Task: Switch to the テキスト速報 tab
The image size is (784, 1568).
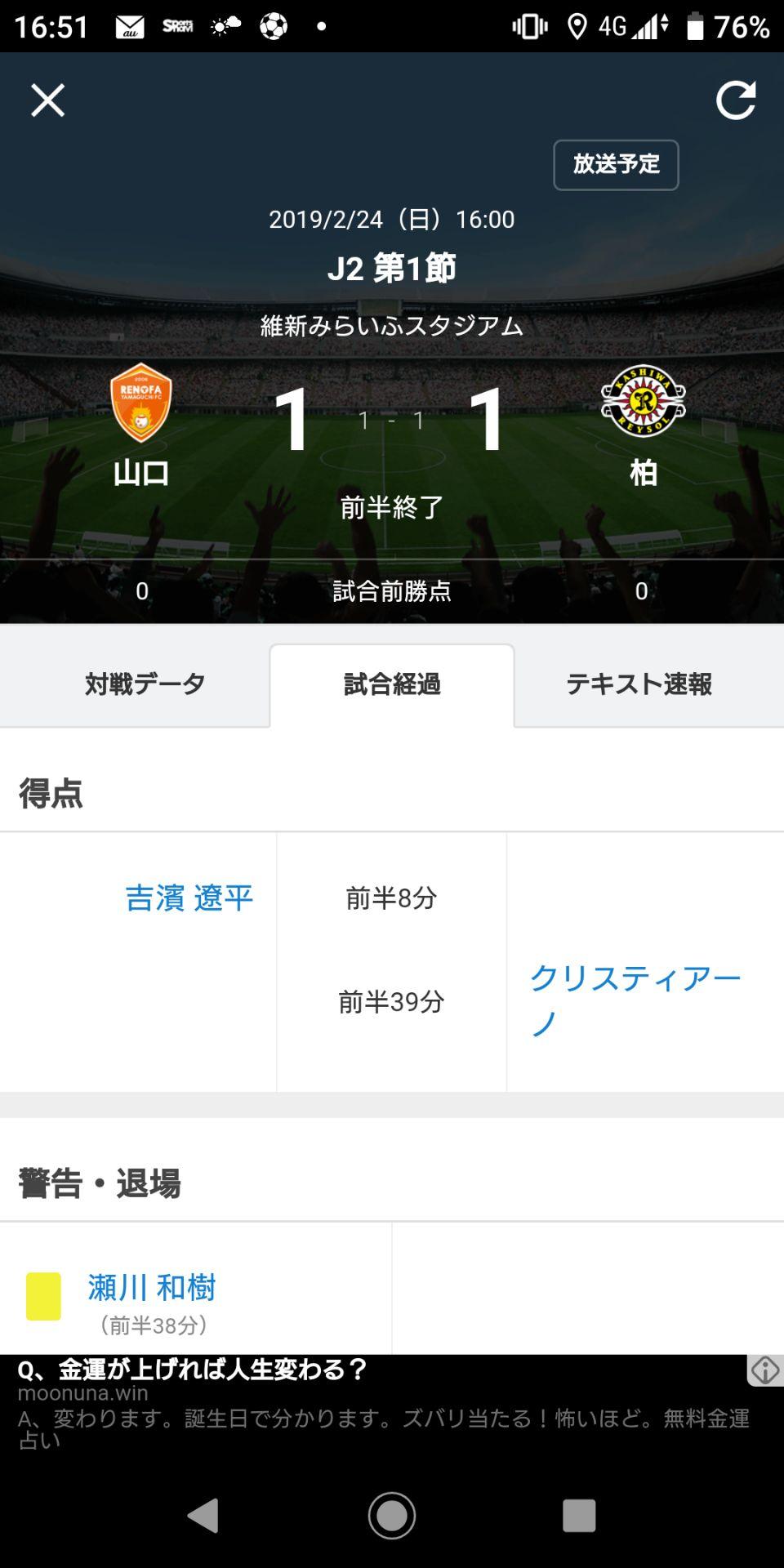Action: [x=639, y=684]
